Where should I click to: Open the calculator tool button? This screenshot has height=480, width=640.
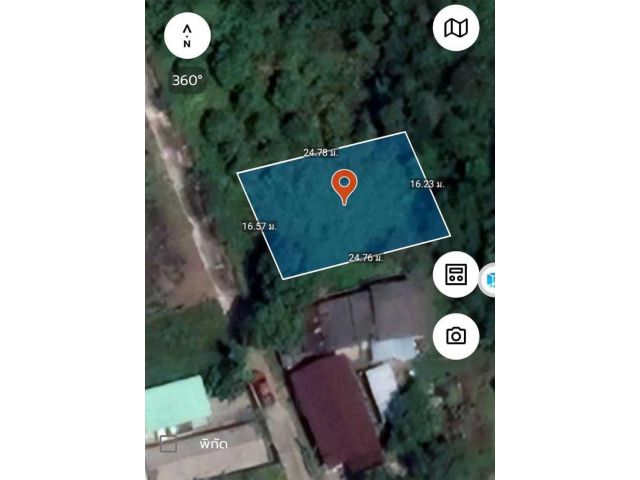pos(456,274)
